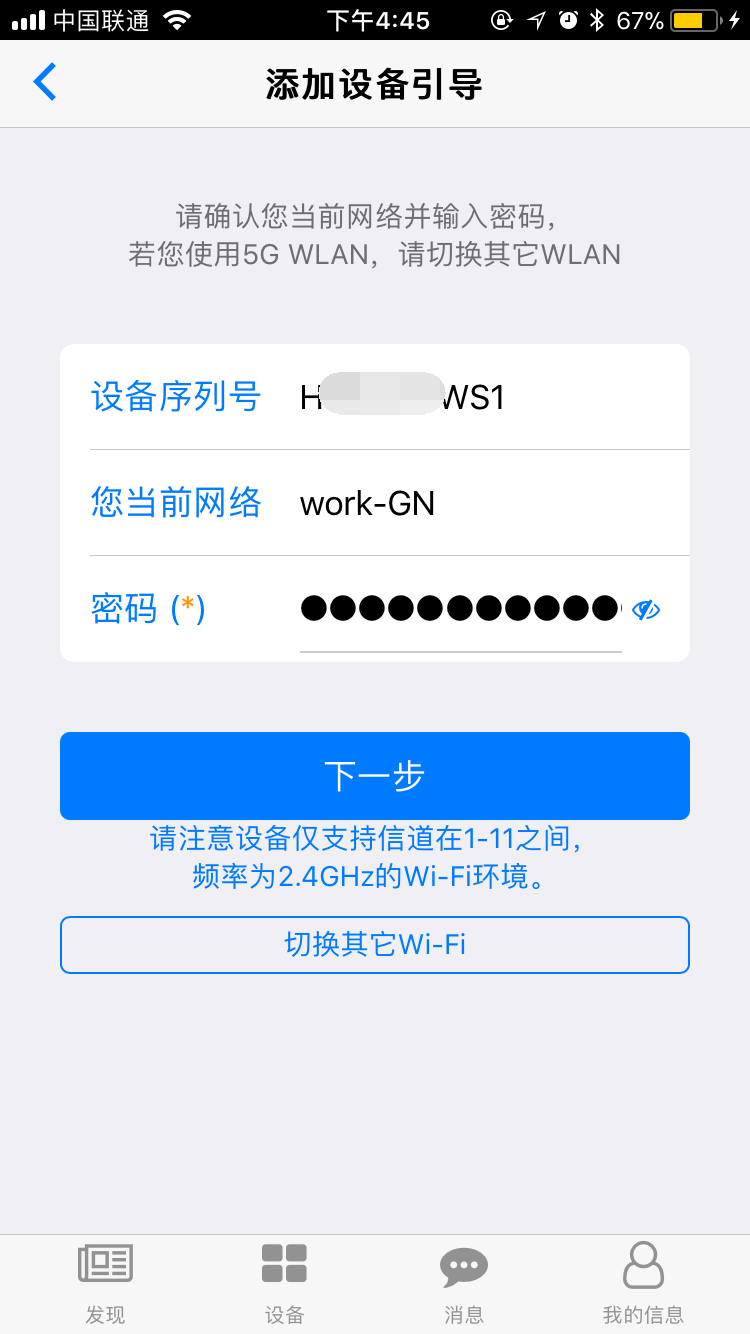The width and height of the screenshot is (750, 1334).
Task: Tap the 密码 password field
Action: [460, 608]
